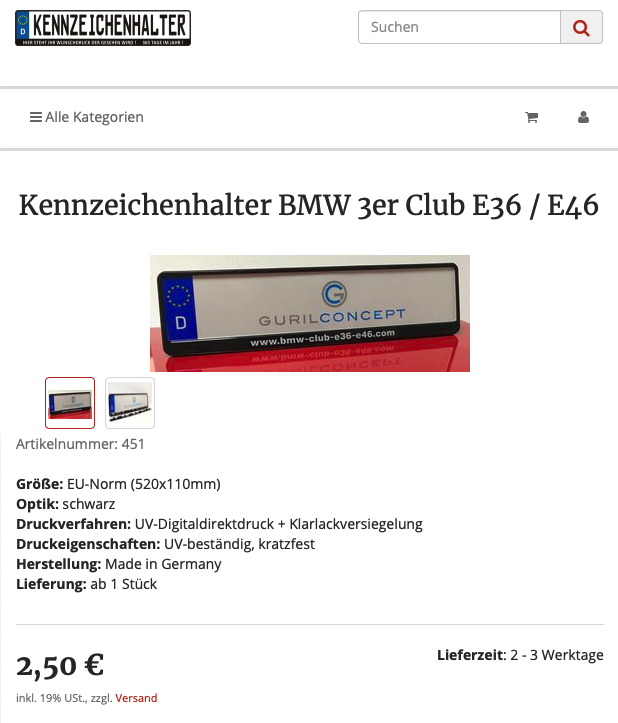Tap the Suchen search field

(458, 27)
